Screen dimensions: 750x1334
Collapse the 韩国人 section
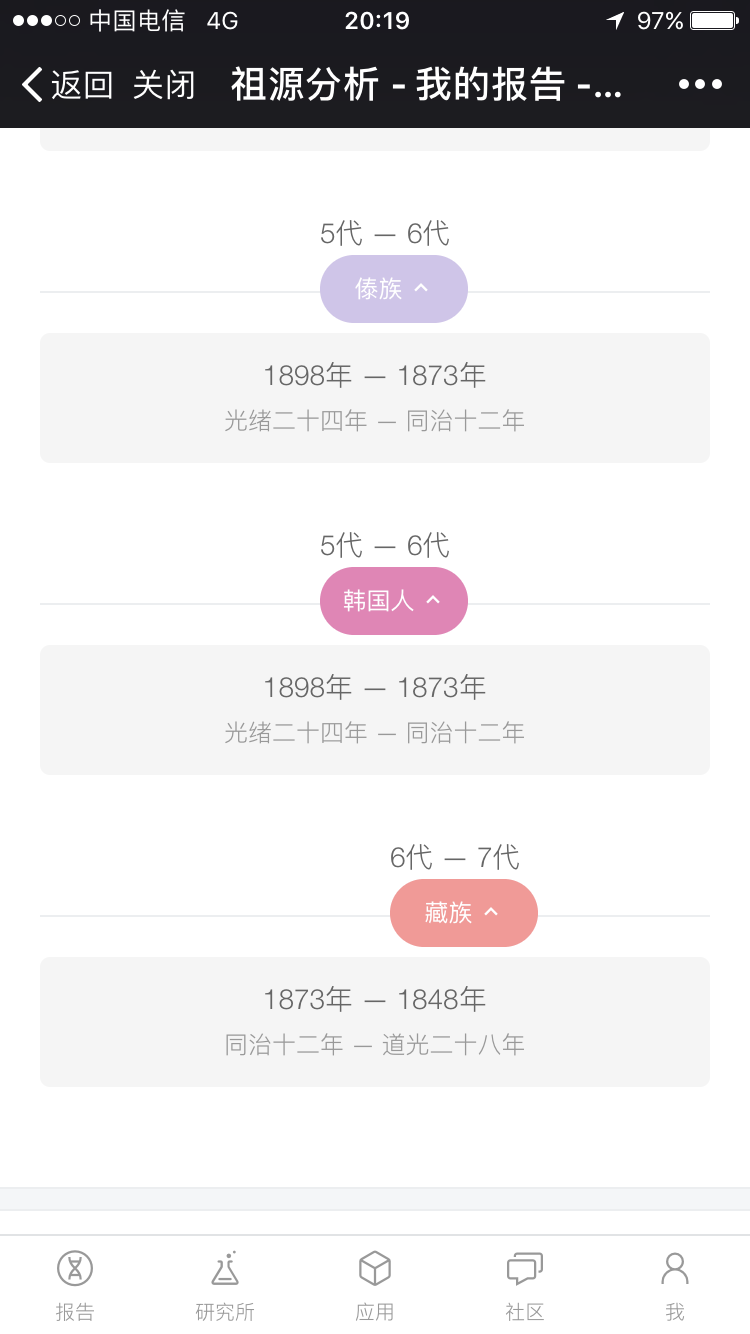click(394, 601)
